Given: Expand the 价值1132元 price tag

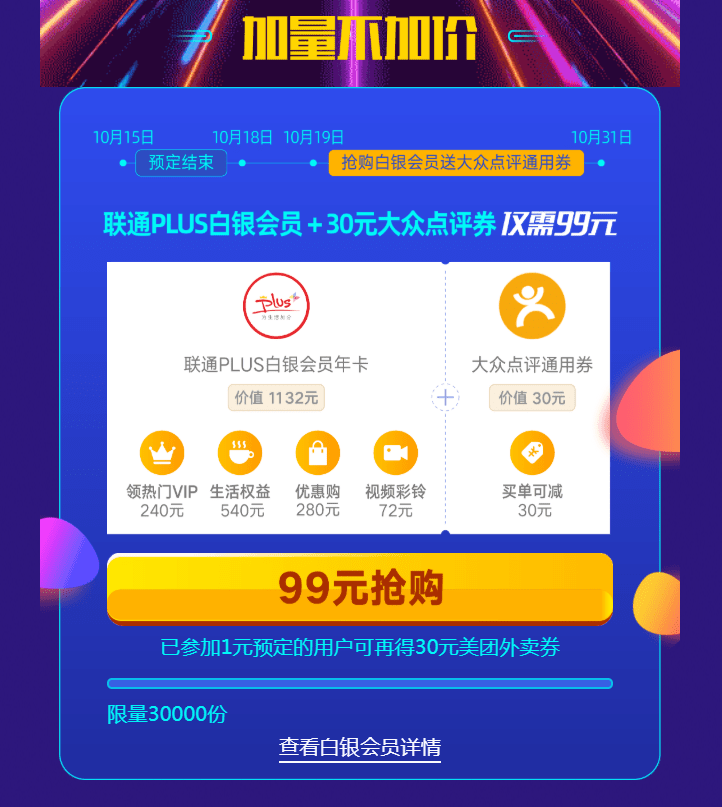Looking at the screenshot, I should click(276, 397).
